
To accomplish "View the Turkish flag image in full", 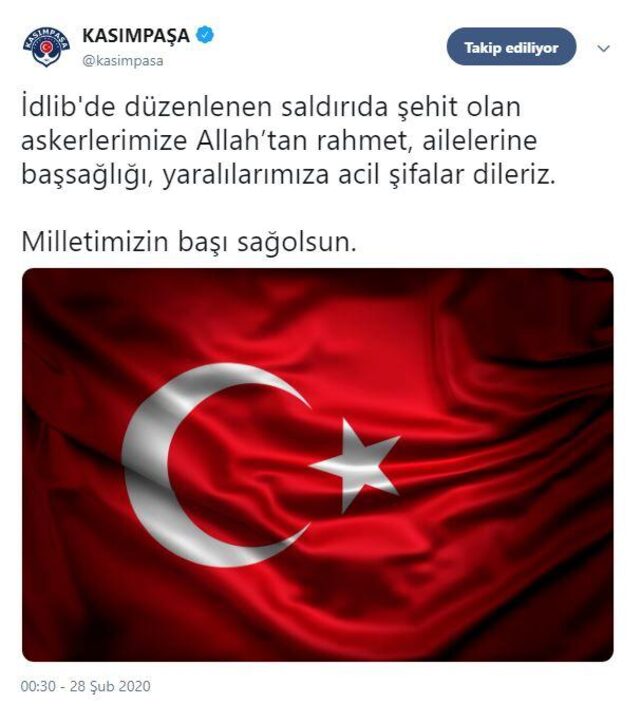I will coord(318,465).
